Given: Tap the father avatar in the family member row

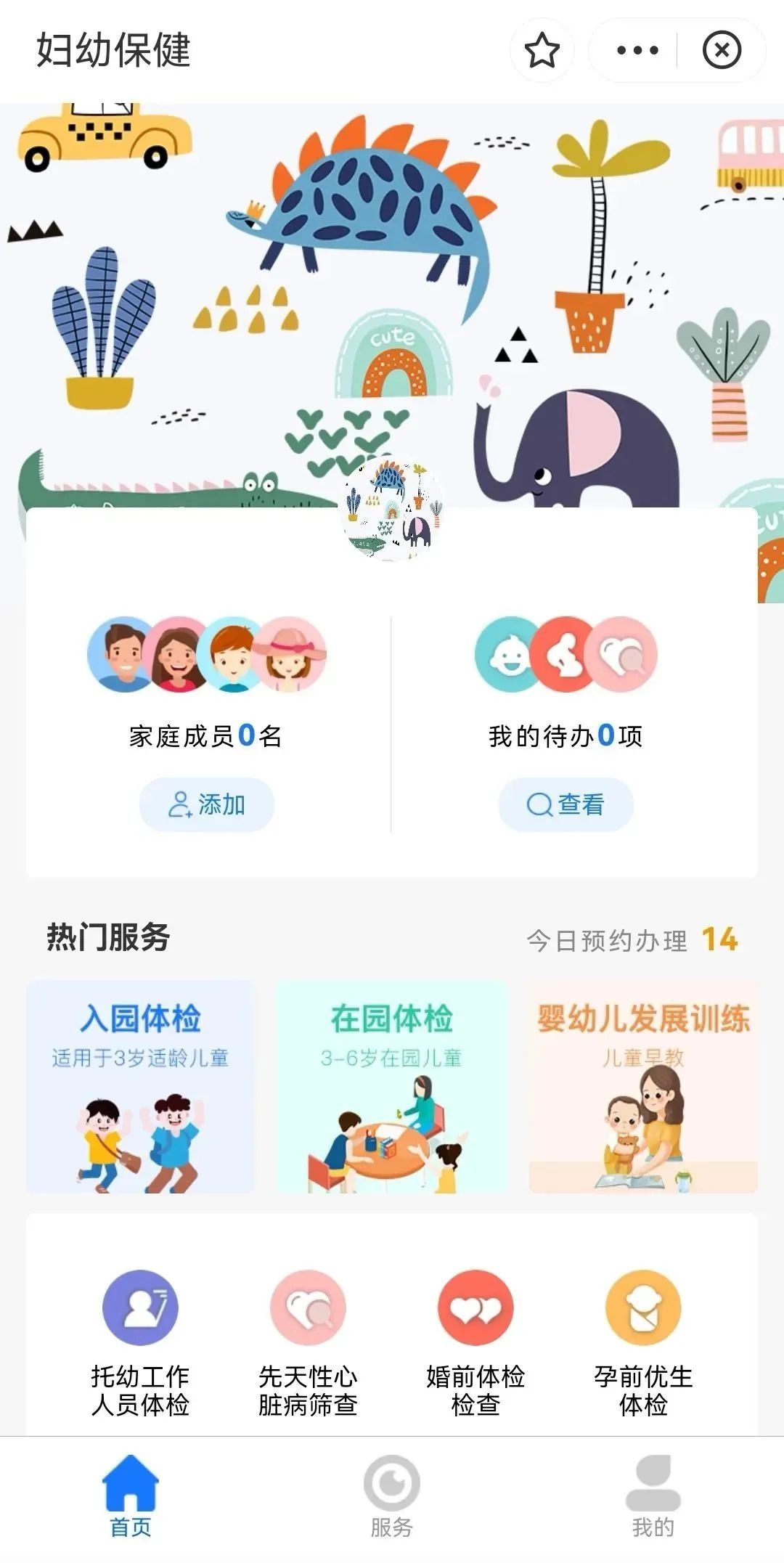Looking at the screenshot, I should (121, 654).
